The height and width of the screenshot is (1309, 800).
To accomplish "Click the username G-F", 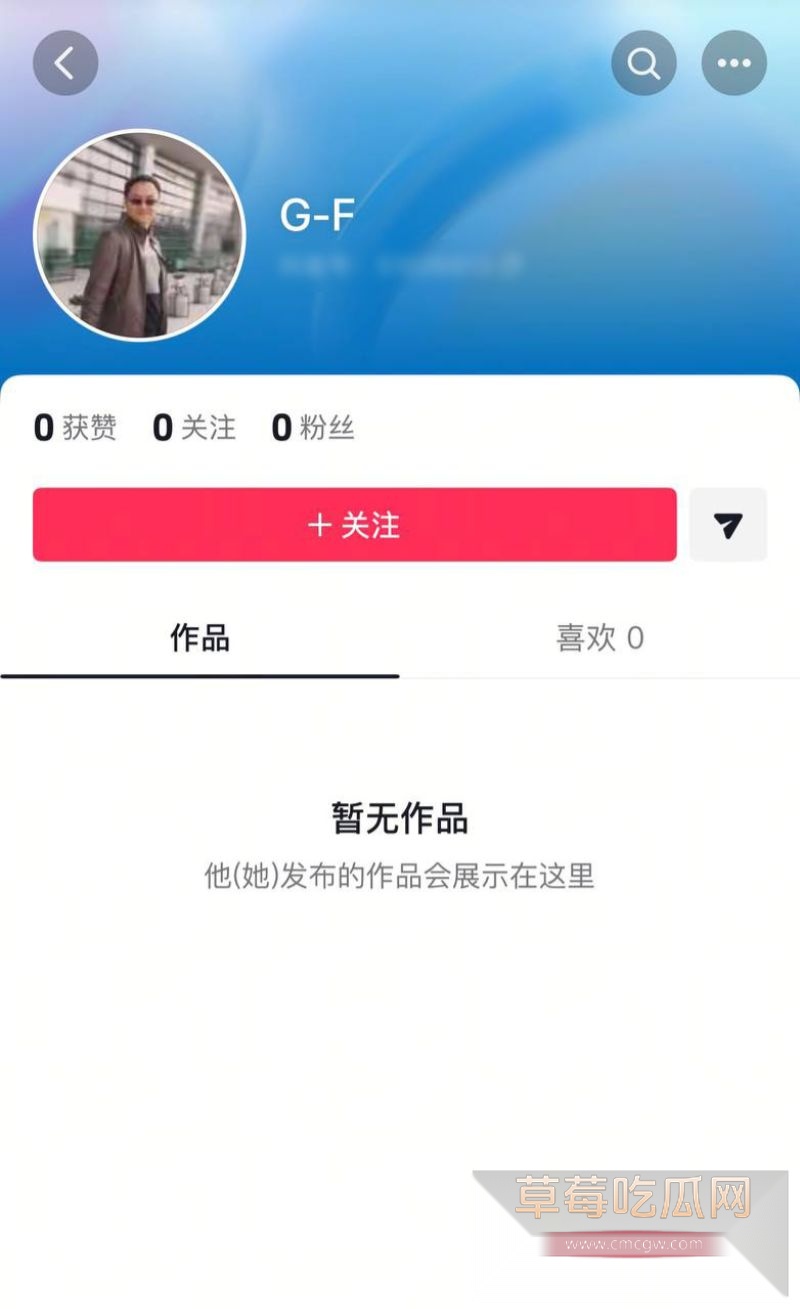I will (x=318, y=214).
